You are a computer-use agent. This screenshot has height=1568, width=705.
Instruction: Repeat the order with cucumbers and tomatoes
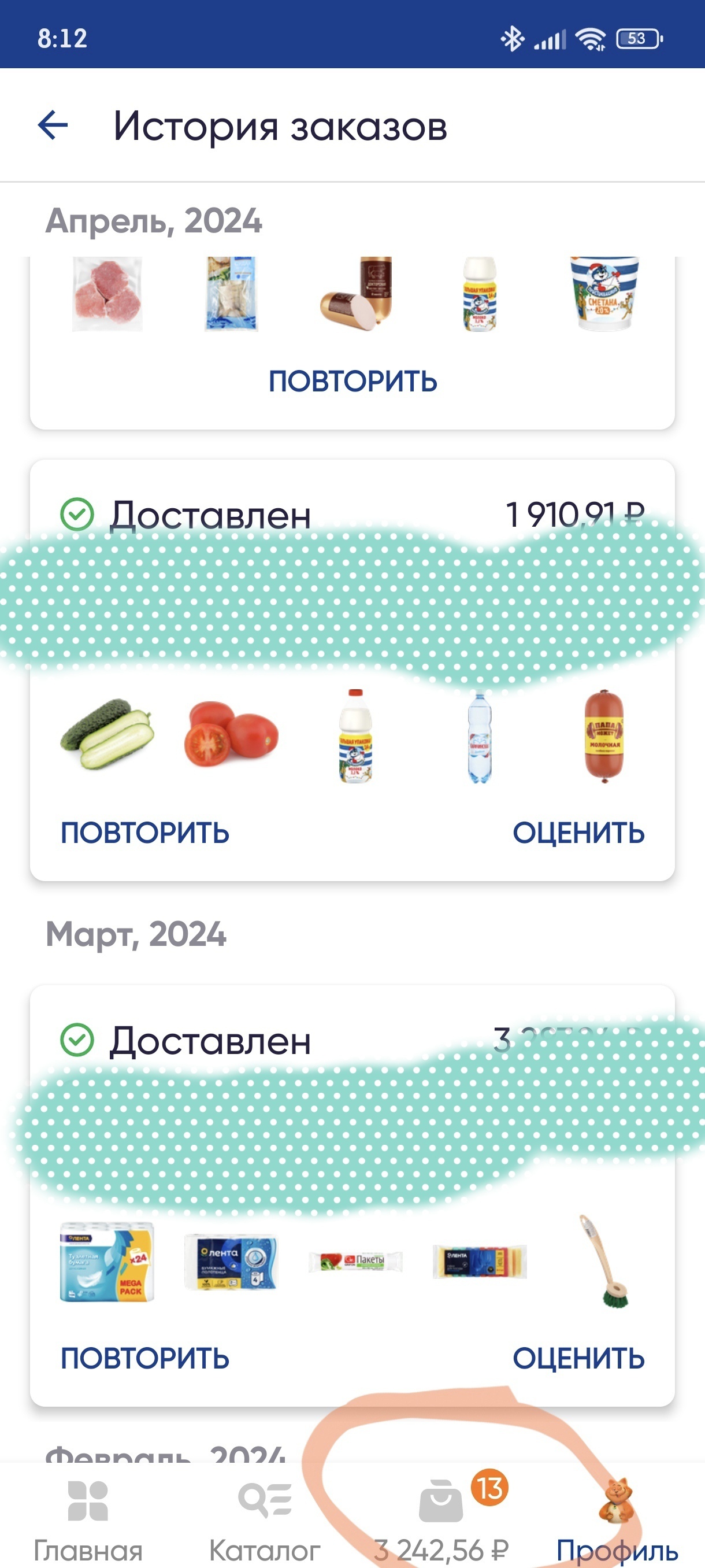(x=145, y=833)
